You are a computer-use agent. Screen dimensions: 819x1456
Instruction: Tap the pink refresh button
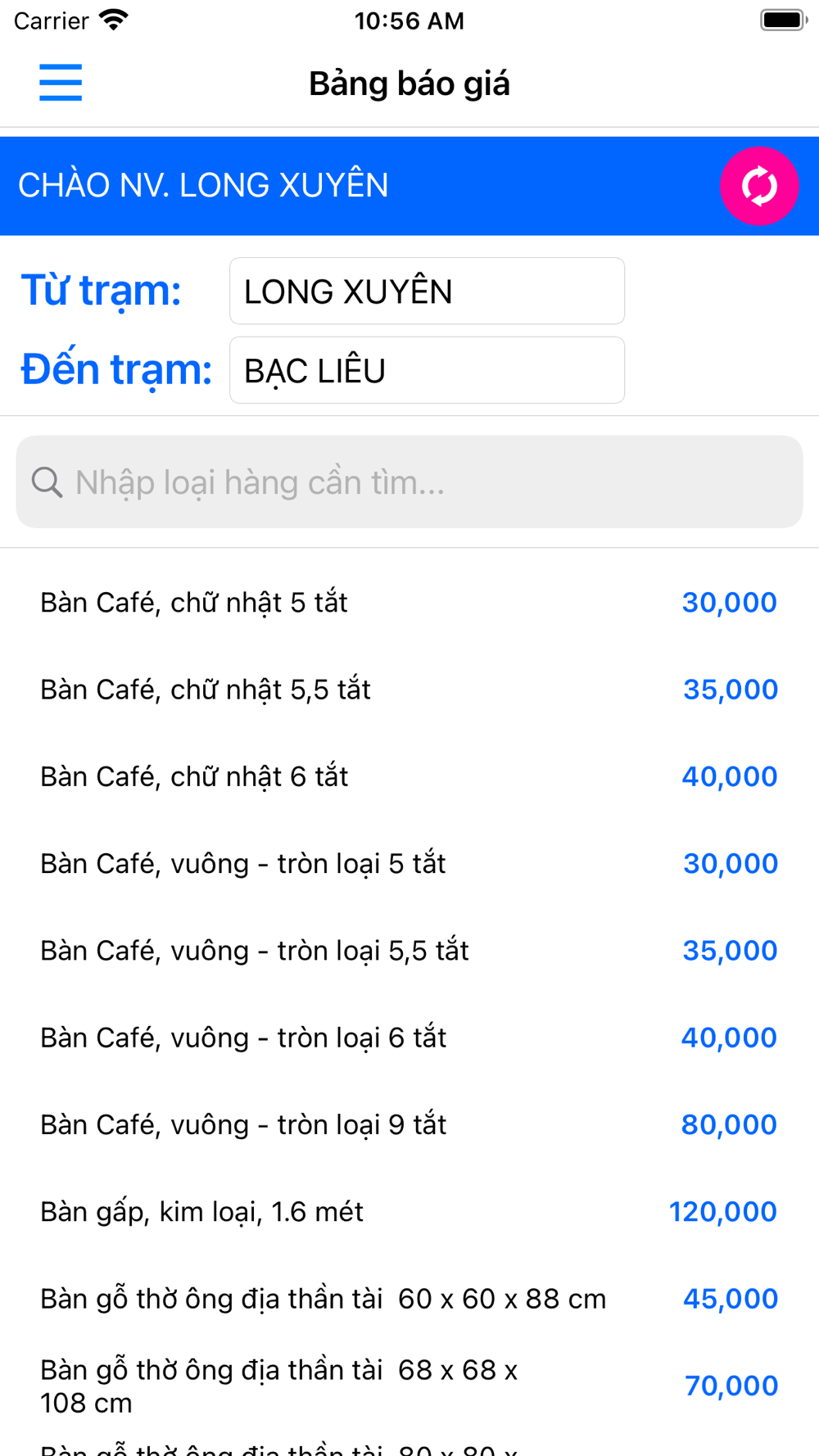[759, 186]
